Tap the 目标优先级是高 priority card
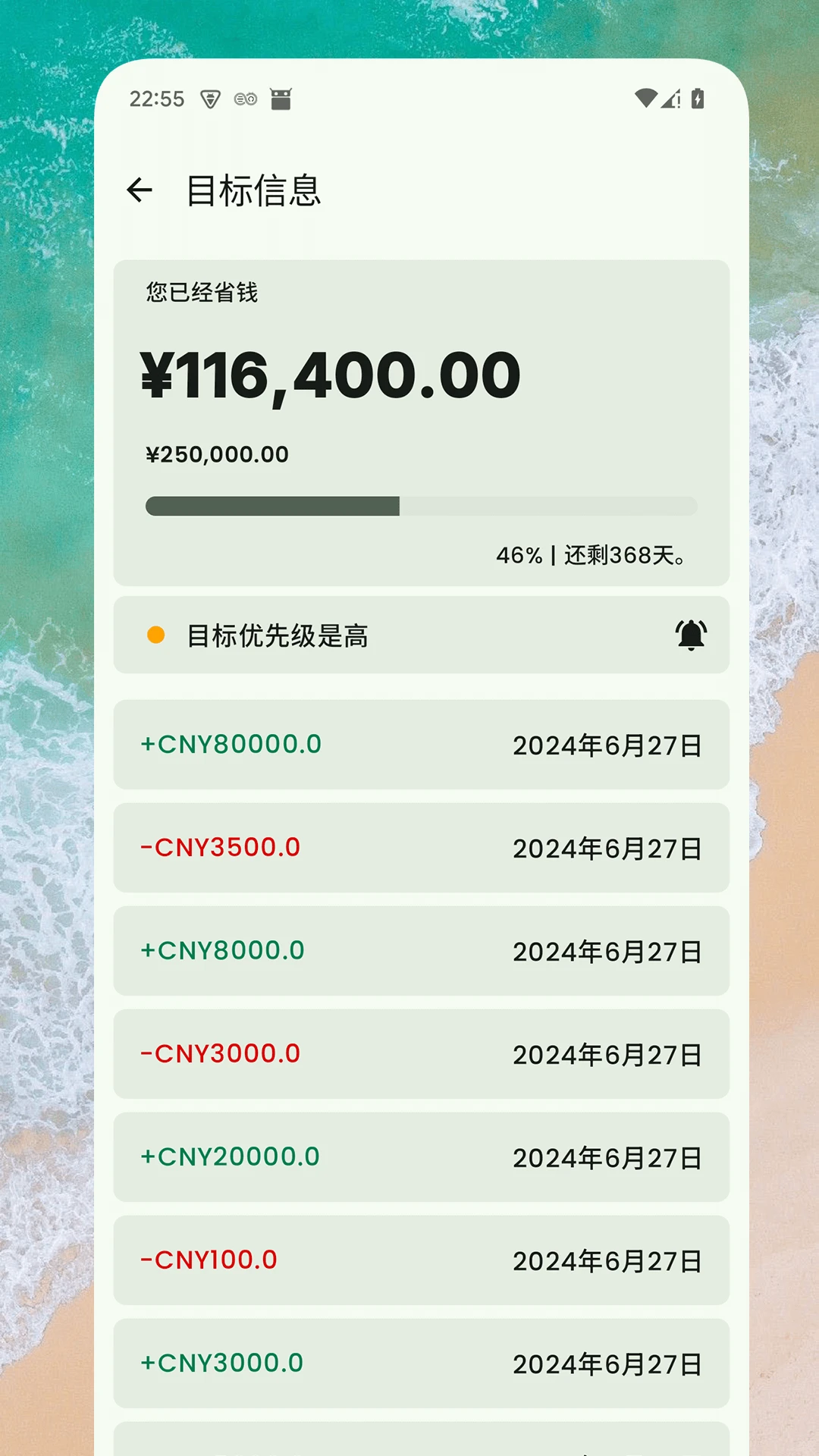This screenshot has height=1456, width=819. [421, 635]
